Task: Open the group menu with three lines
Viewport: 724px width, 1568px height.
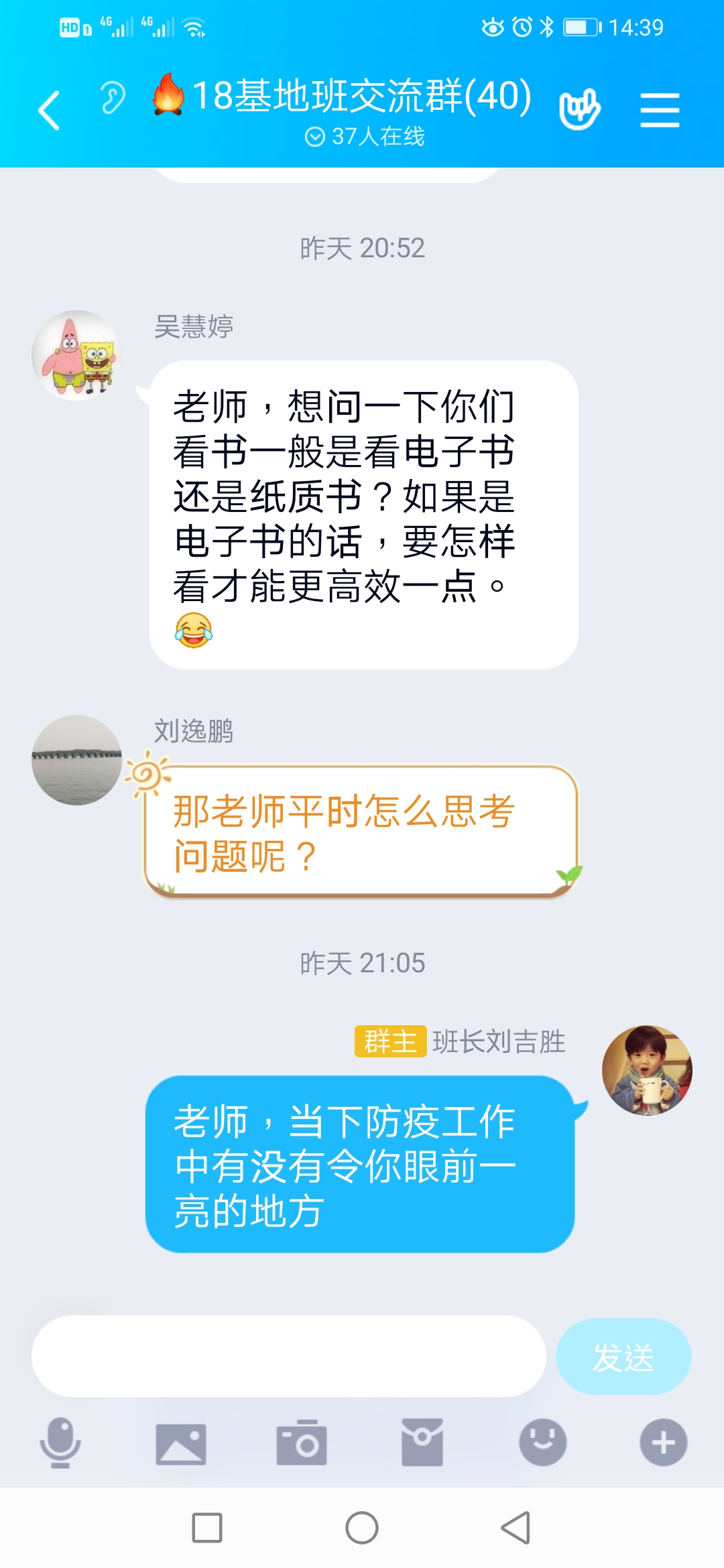Action: pos(660,110)
